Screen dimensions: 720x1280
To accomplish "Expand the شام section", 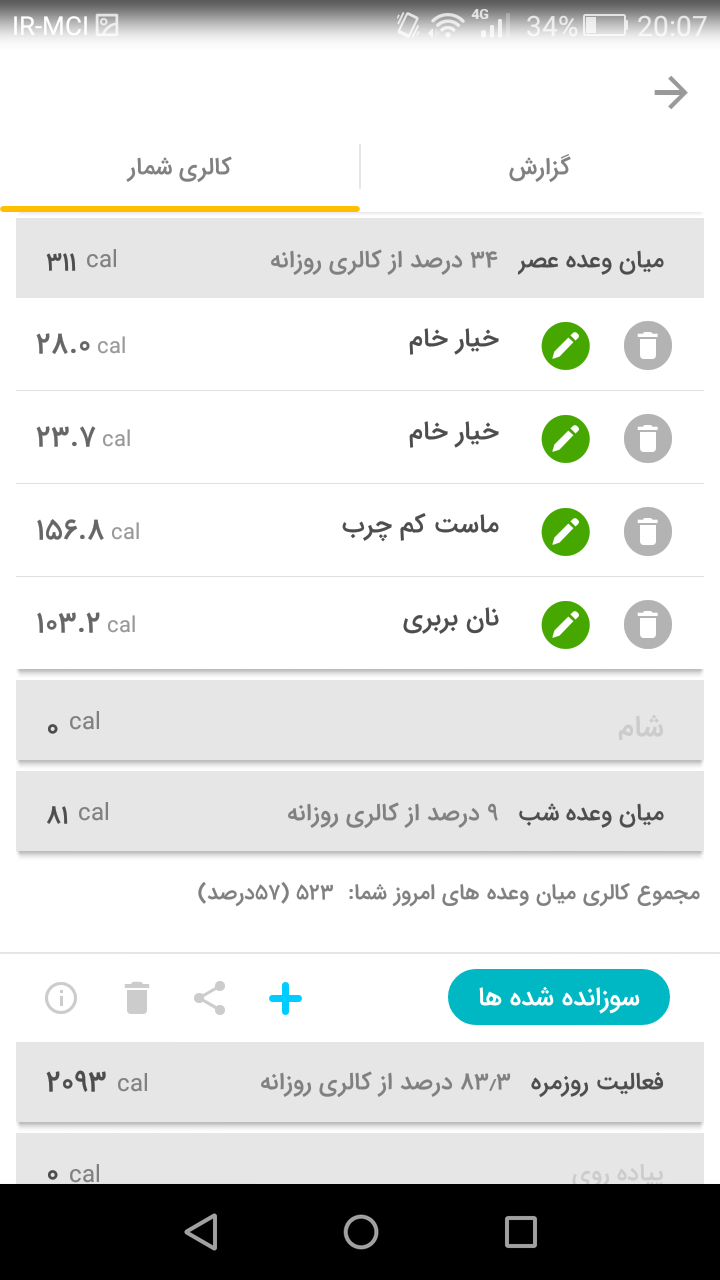I will click(360, 723).
